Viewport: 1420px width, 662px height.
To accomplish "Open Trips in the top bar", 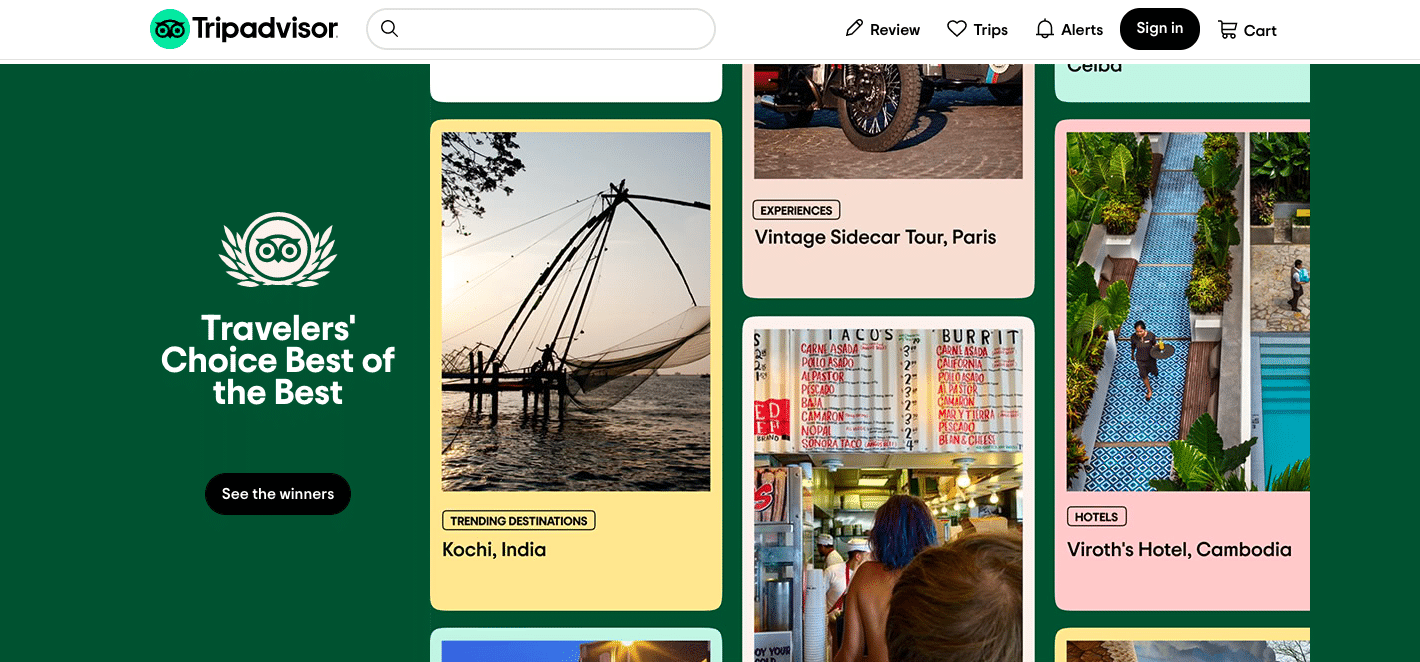I will pos(977,30).
